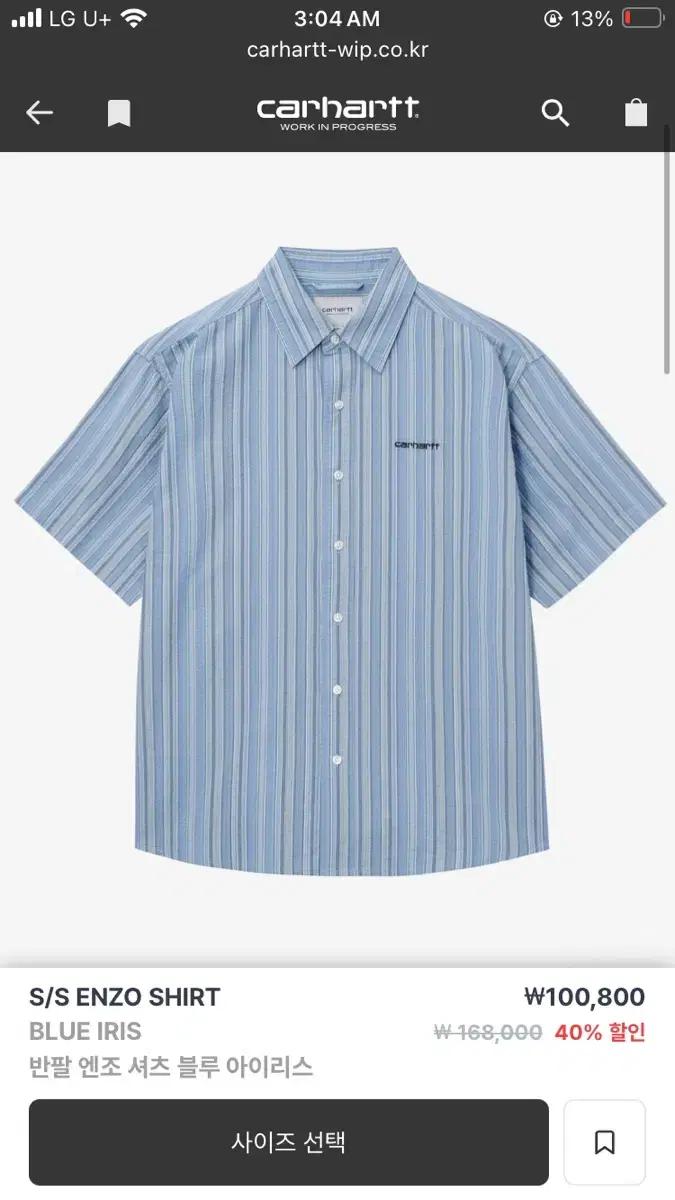The image size is (675, 1200).
Task: Go back using the arrow icon
Action: (x=39, y=113)
